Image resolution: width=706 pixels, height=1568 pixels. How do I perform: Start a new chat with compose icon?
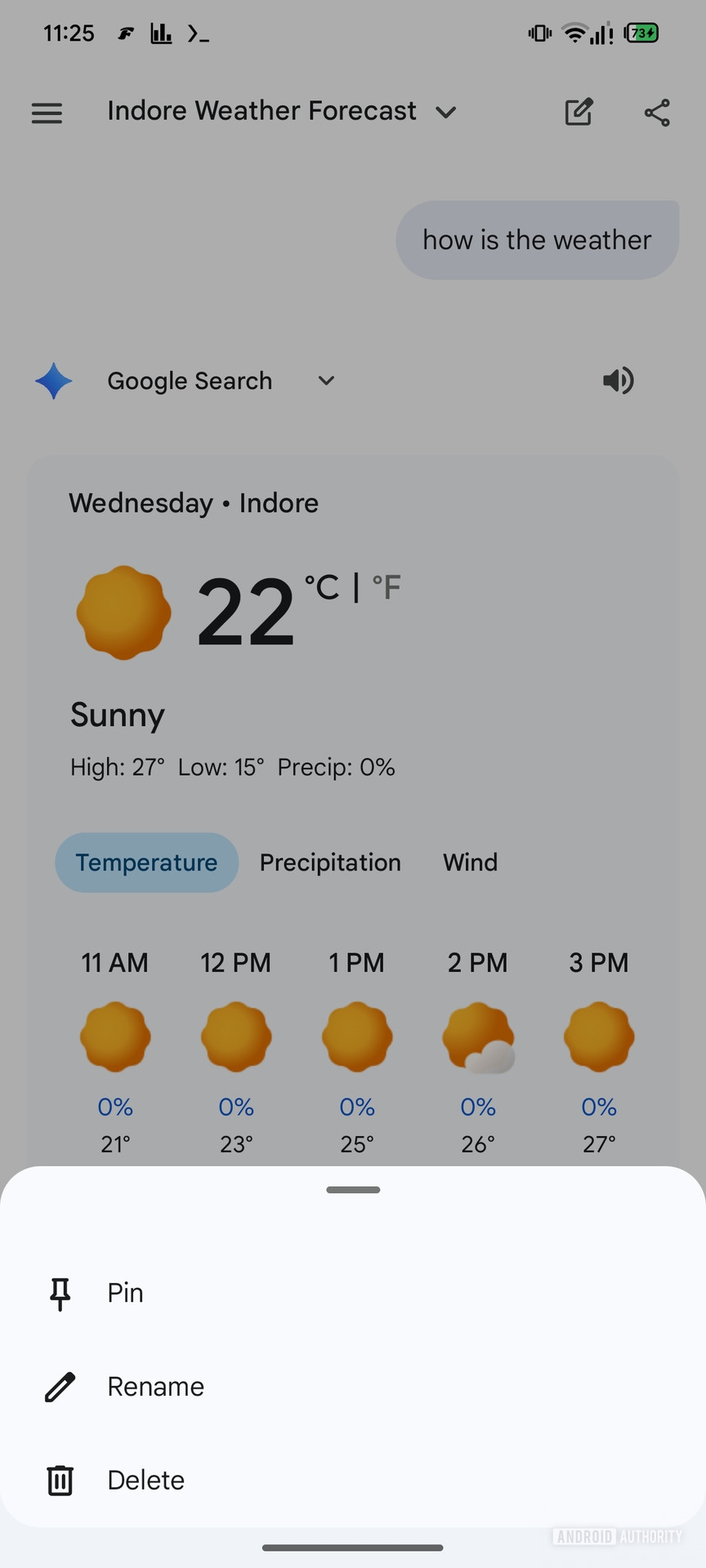579,112
